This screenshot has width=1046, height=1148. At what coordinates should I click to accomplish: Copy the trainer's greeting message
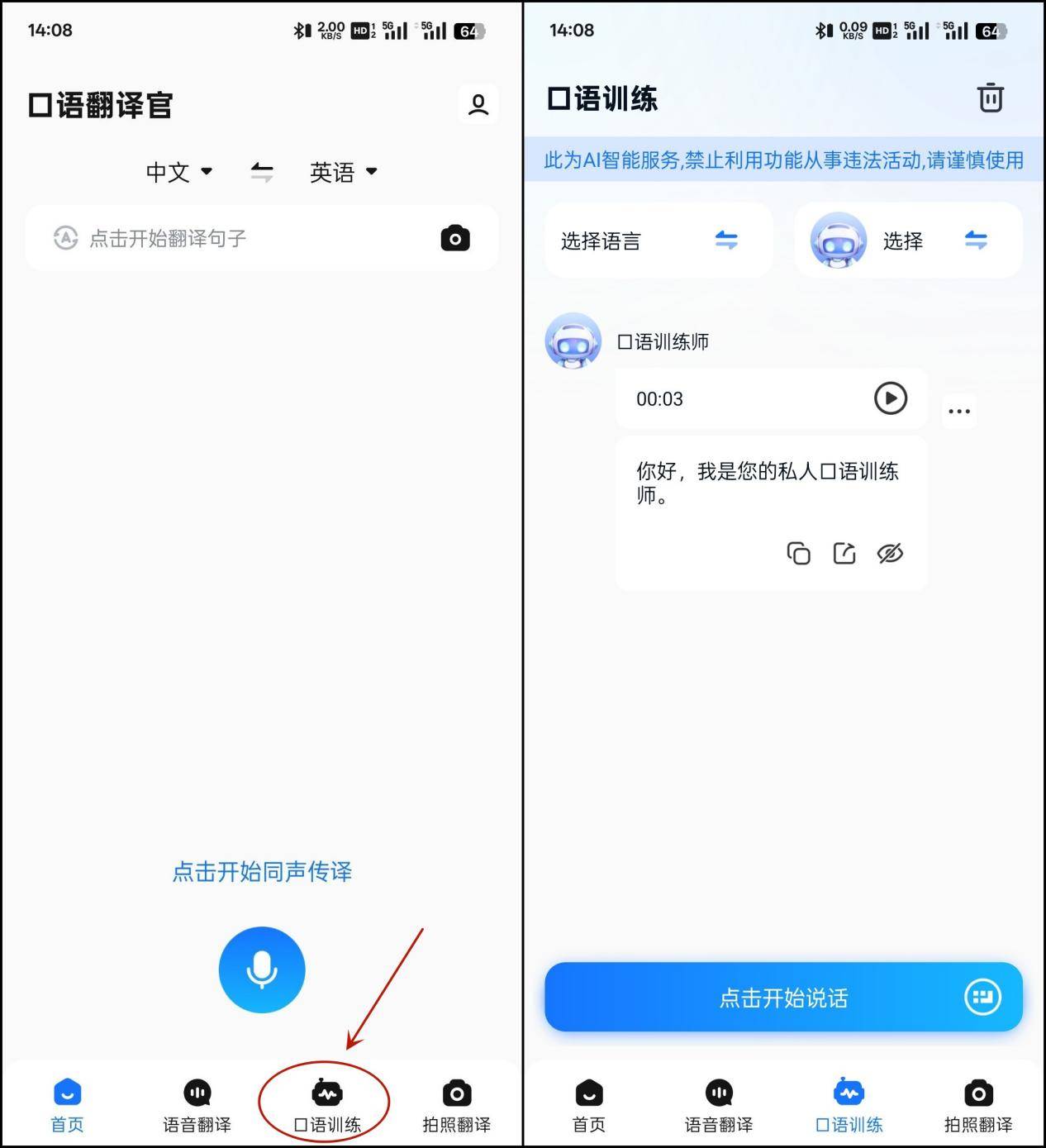798,553
